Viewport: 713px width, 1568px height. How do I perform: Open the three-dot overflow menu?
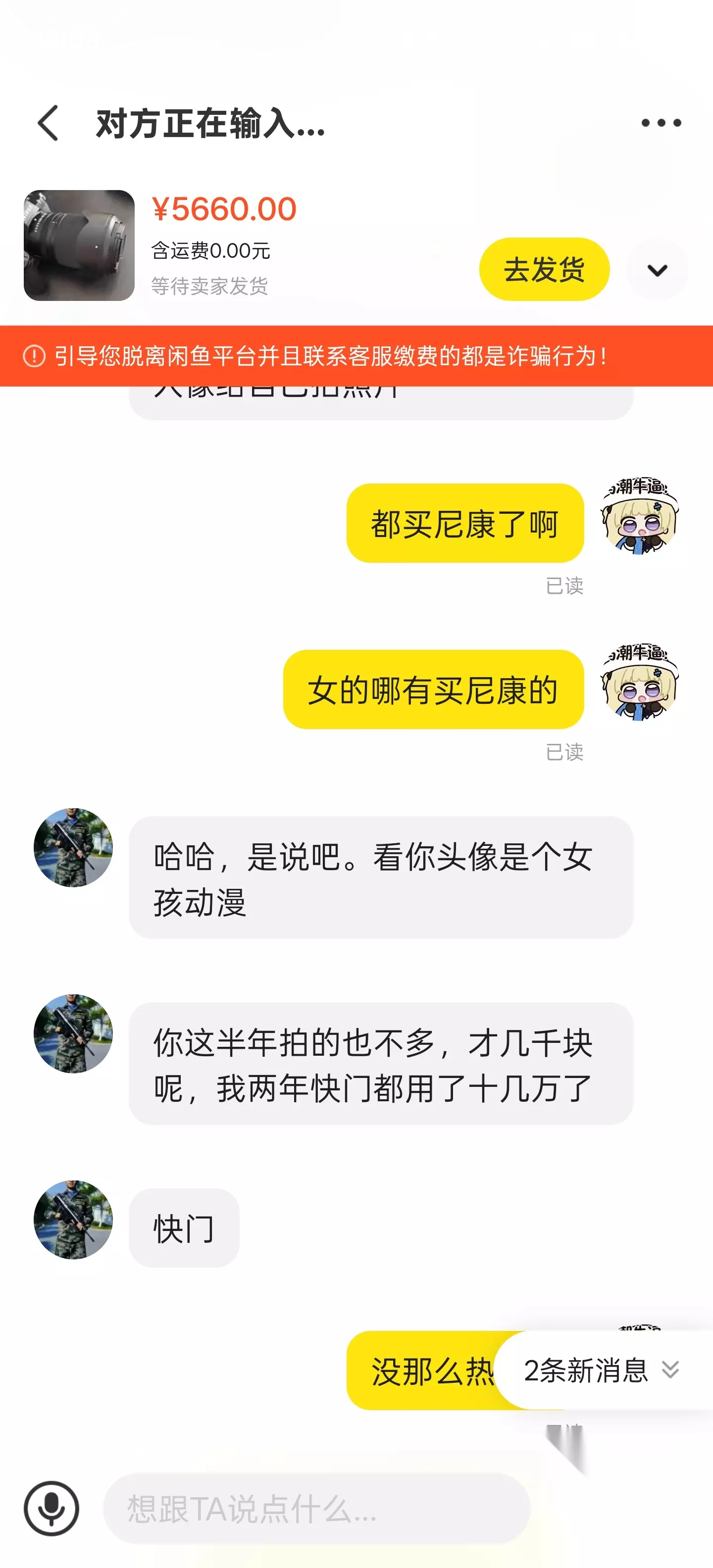coord(661,123)
